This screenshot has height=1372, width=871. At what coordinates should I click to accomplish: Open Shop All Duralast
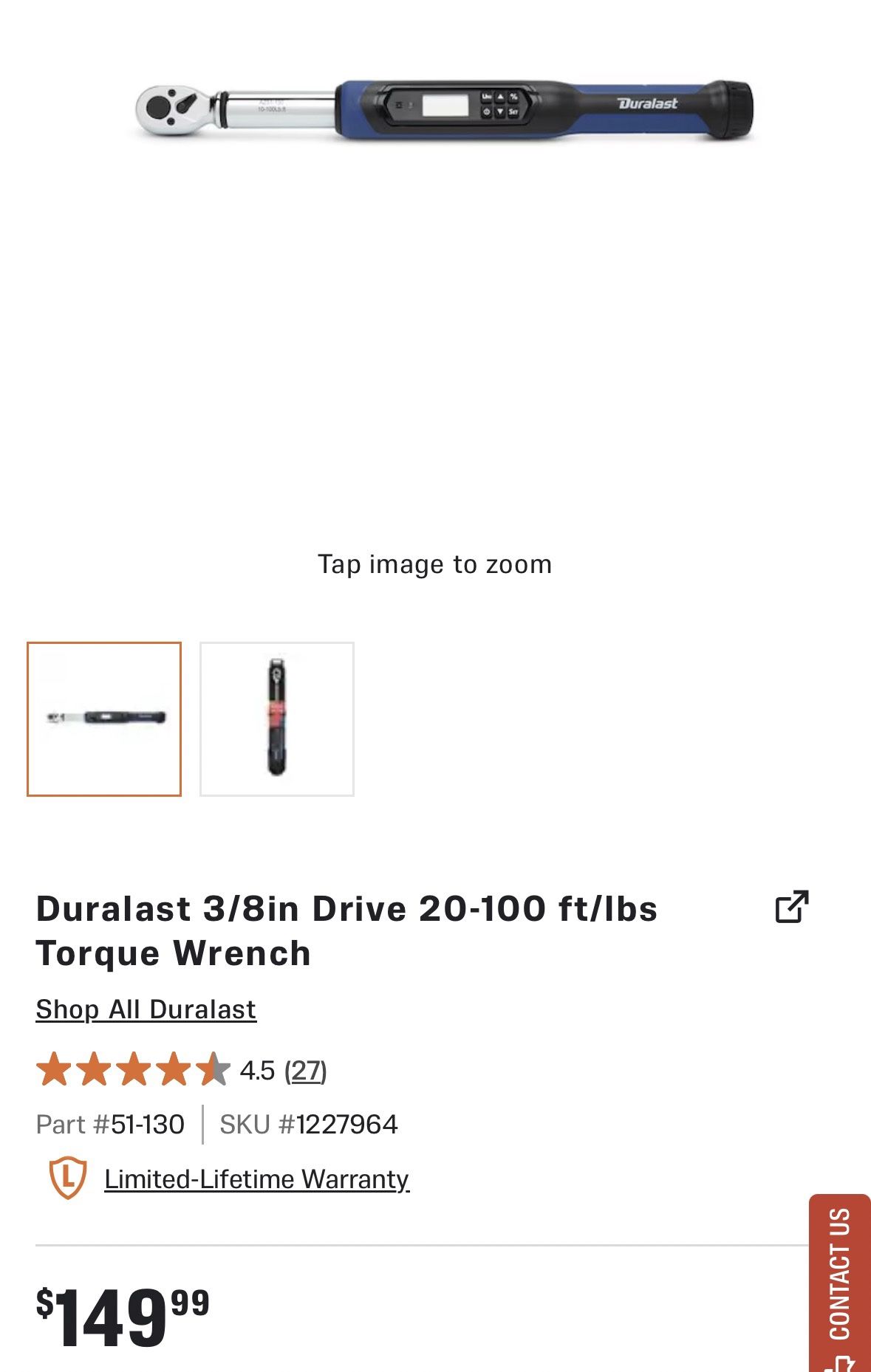tap(146, 1009)
